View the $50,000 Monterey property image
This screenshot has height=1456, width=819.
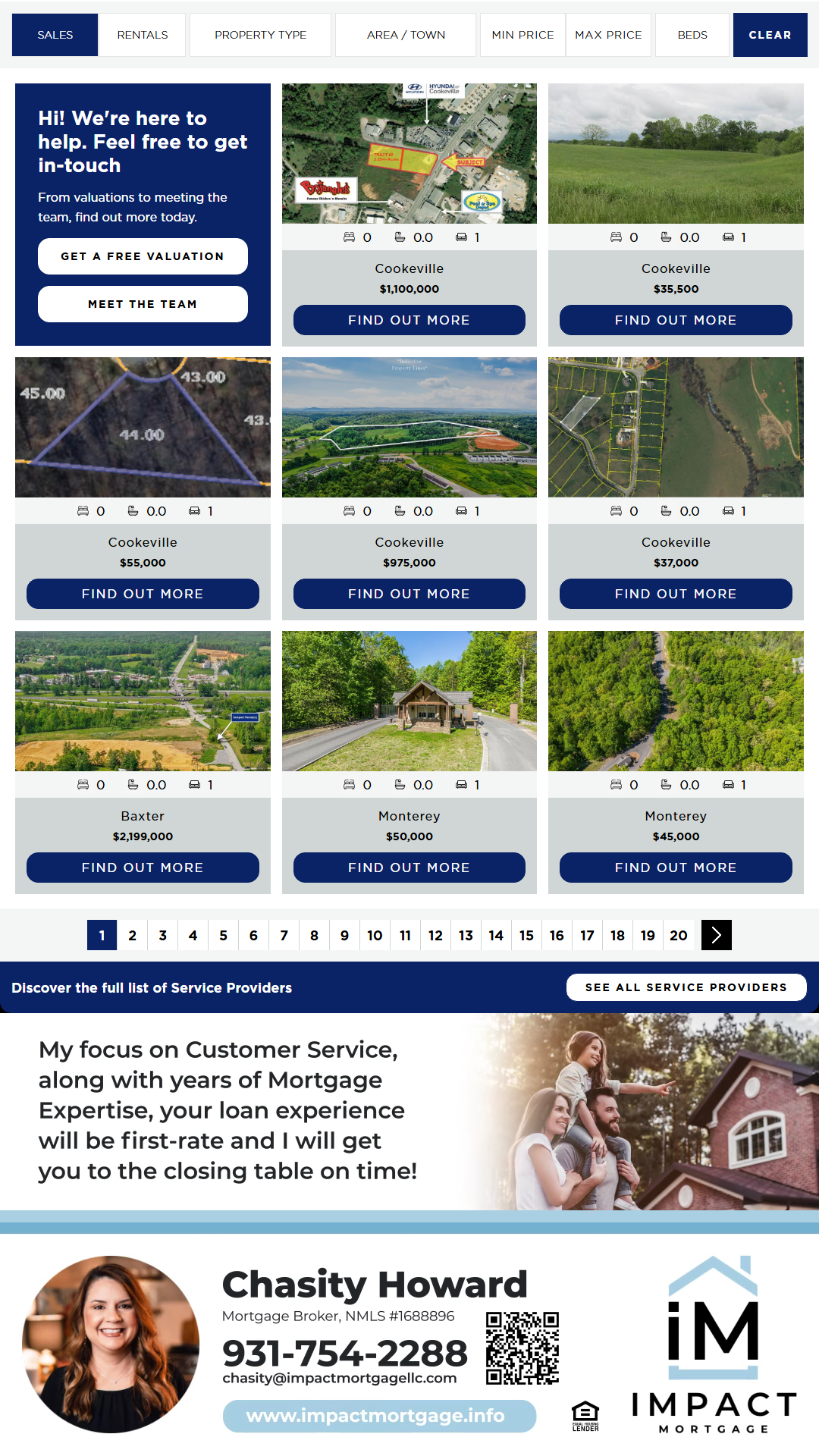tap(409, 701)
